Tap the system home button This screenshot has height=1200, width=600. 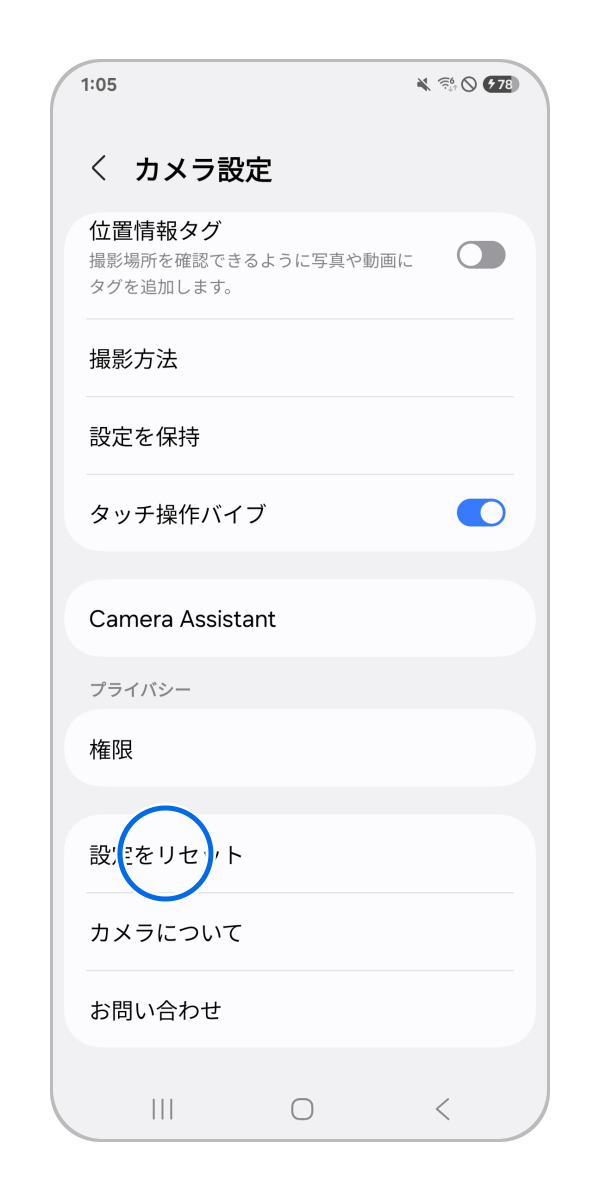(302, 1108)
